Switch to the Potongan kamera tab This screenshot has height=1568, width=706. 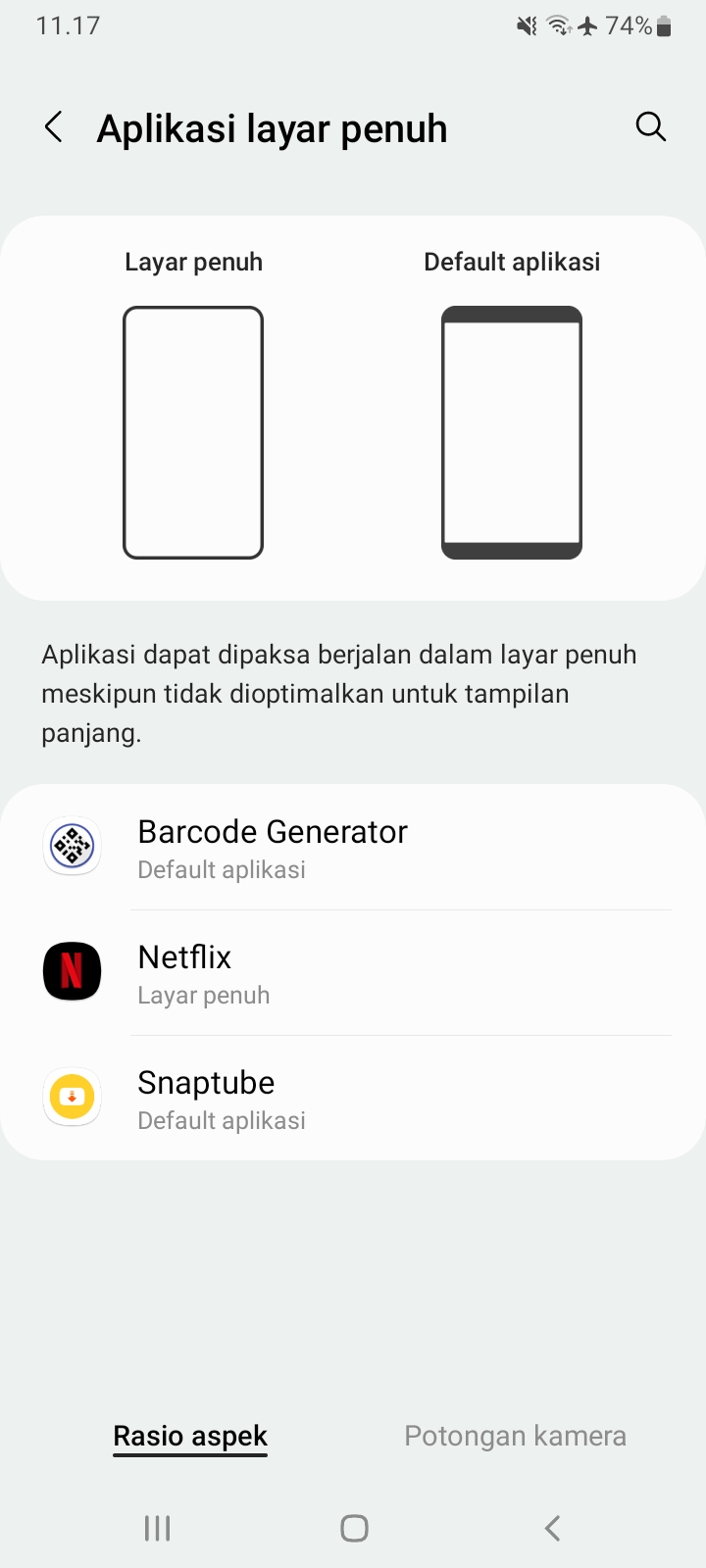point(515,1435)
